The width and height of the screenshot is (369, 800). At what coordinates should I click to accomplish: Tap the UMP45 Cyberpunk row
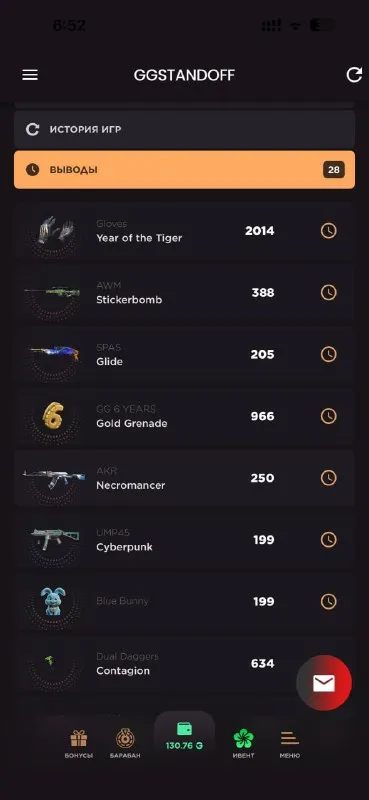[184, 540]
